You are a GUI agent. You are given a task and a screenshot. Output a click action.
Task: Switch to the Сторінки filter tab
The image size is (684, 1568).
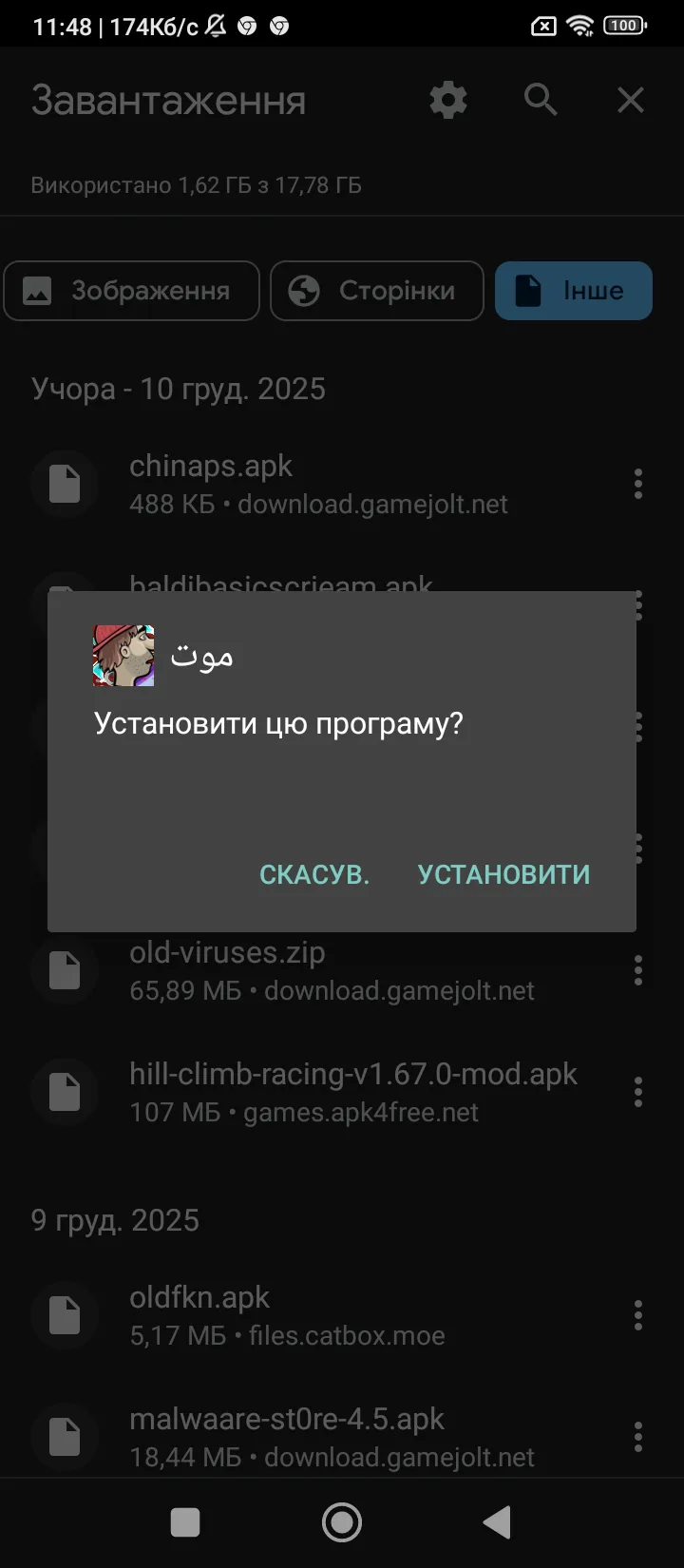coord(376,291)
